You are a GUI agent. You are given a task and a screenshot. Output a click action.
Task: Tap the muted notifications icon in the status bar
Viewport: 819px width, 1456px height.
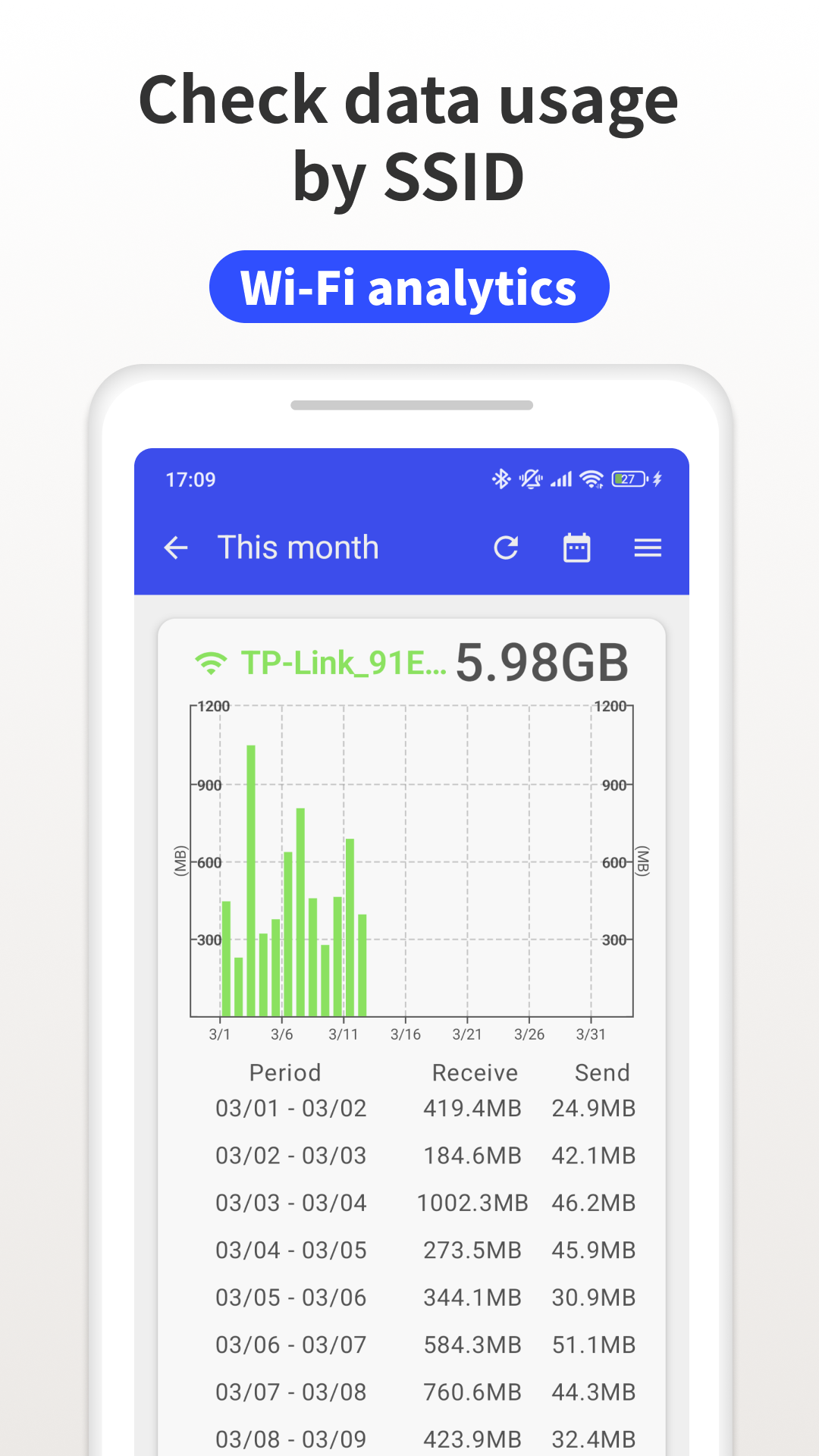pos(531,479)
